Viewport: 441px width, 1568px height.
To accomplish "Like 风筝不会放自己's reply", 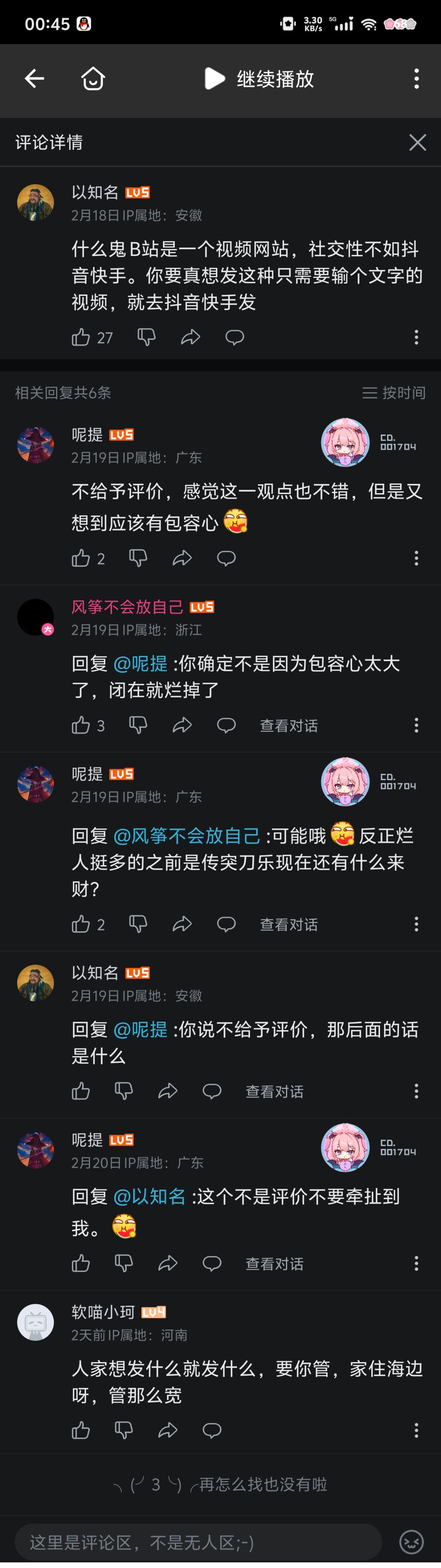I will pos(81,725).
